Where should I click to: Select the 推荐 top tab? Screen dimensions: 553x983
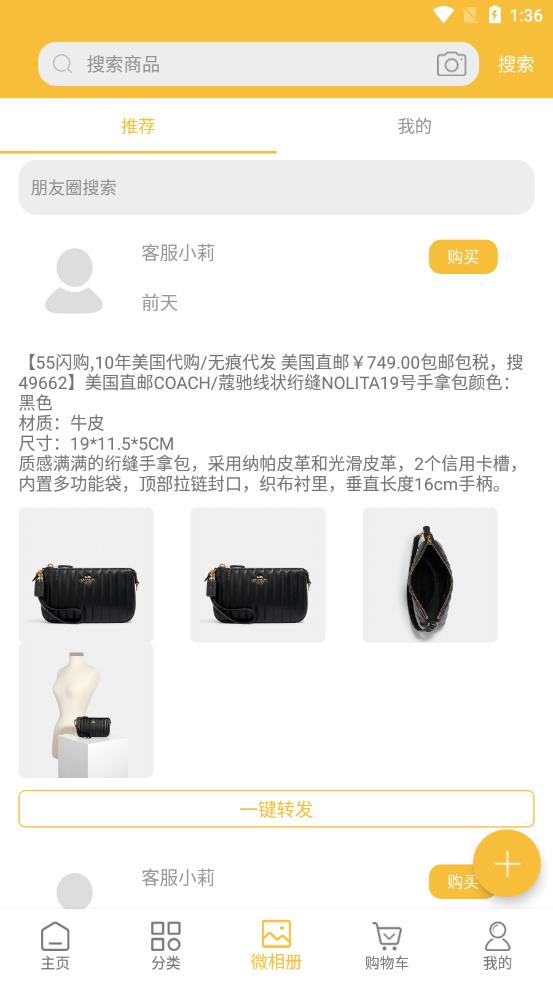point(138,126)
